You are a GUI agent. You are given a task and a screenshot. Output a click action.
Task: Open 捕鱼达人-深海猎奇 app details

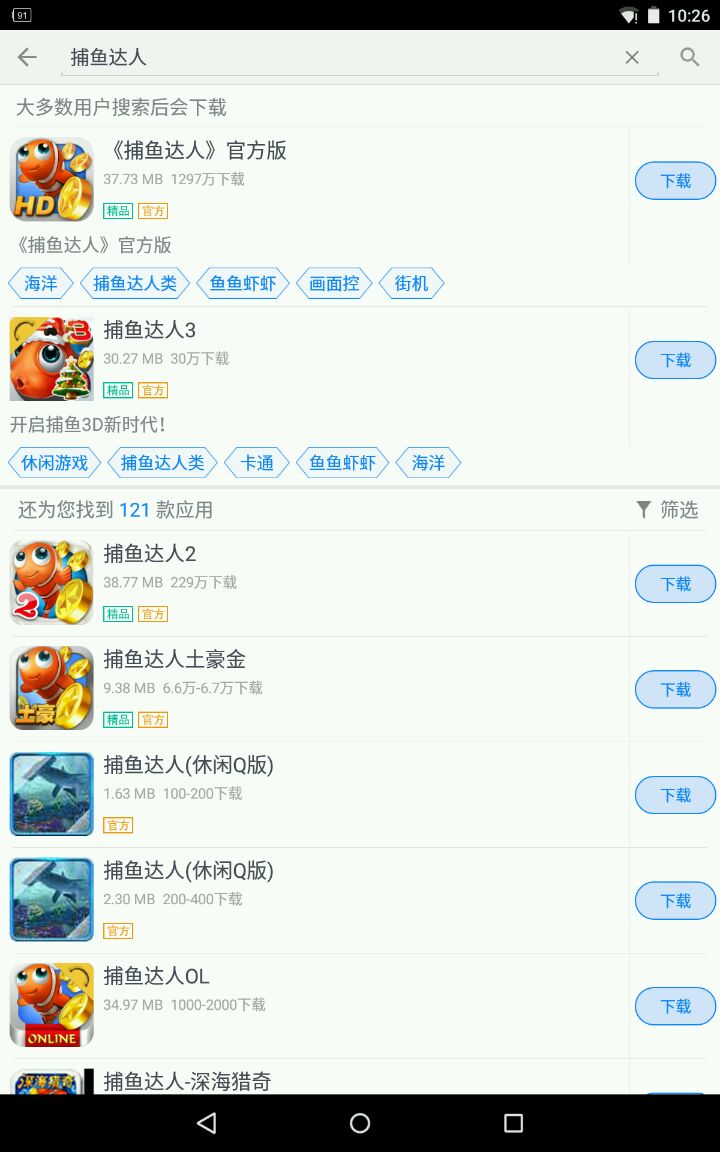point(300,1080)
